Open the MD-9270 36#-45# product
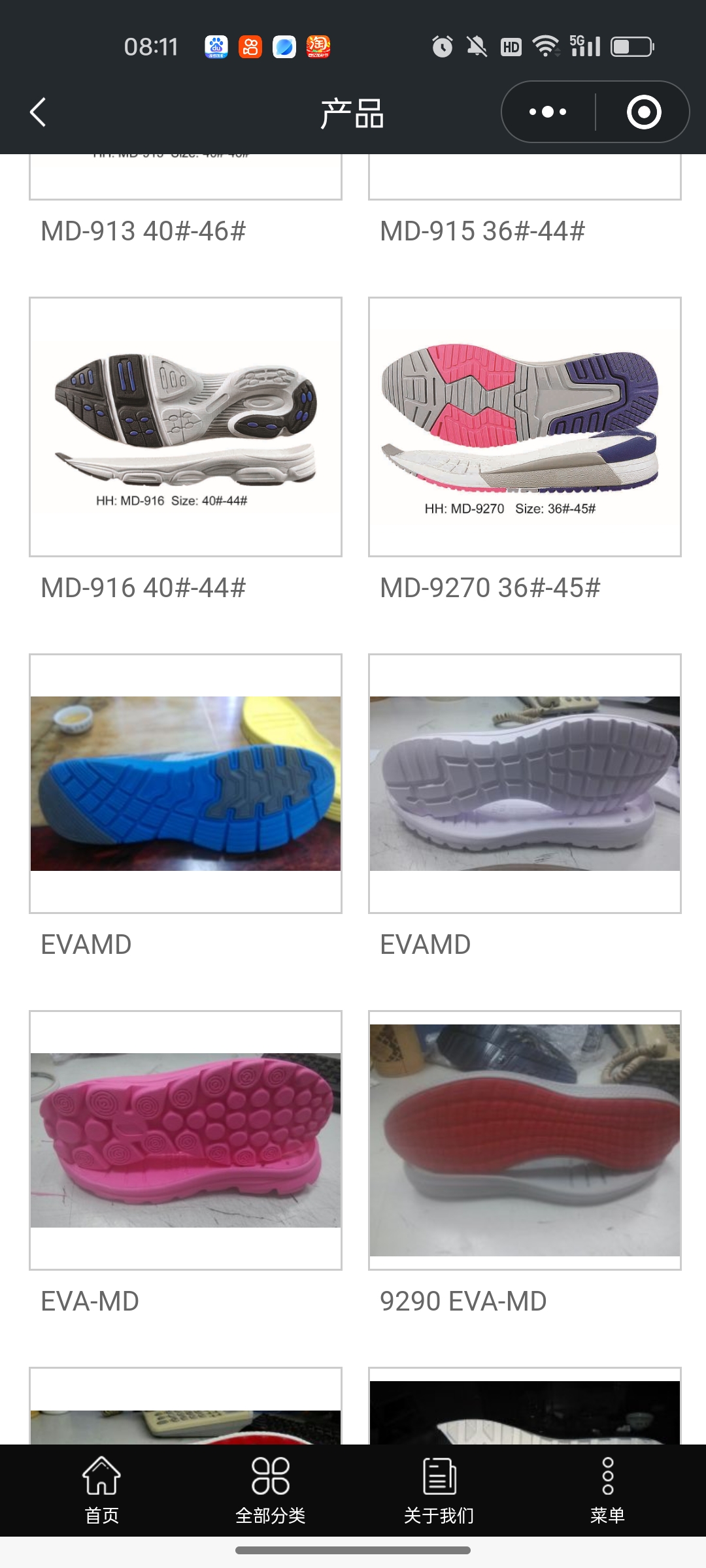Viewport: 706px width, 1568px height. coord(524,427)
